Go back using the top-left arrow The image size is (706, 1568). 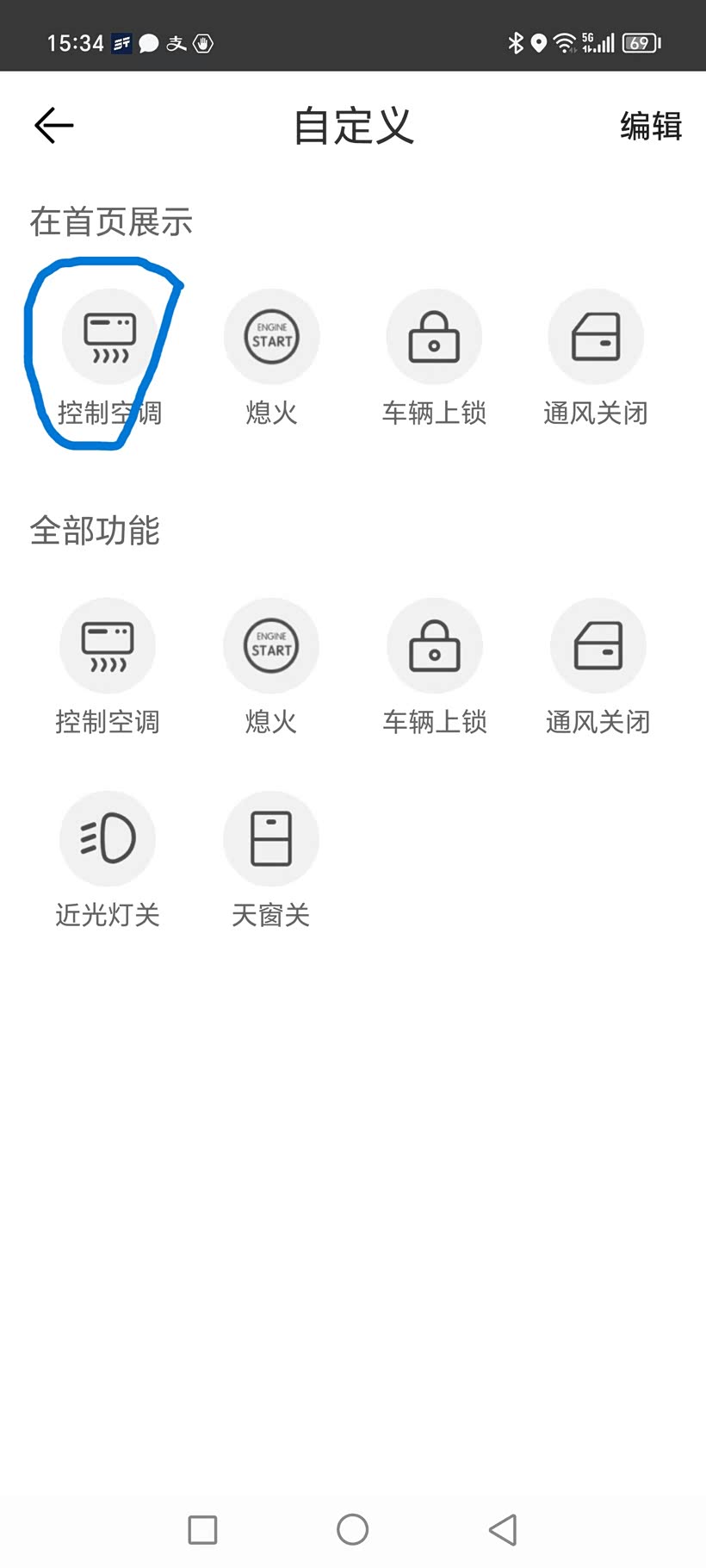(x=54, y=126)
